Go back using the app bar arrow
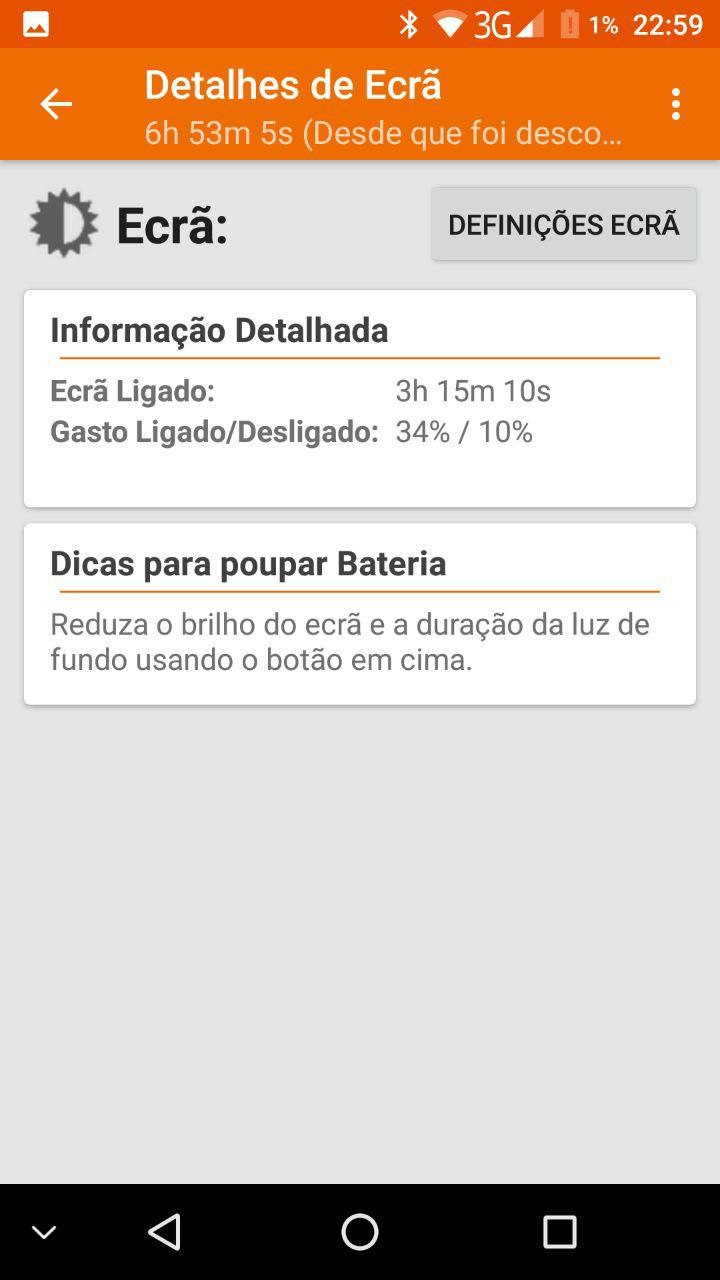This screenshot has width=720, height=1280. (x=56, y=104)
